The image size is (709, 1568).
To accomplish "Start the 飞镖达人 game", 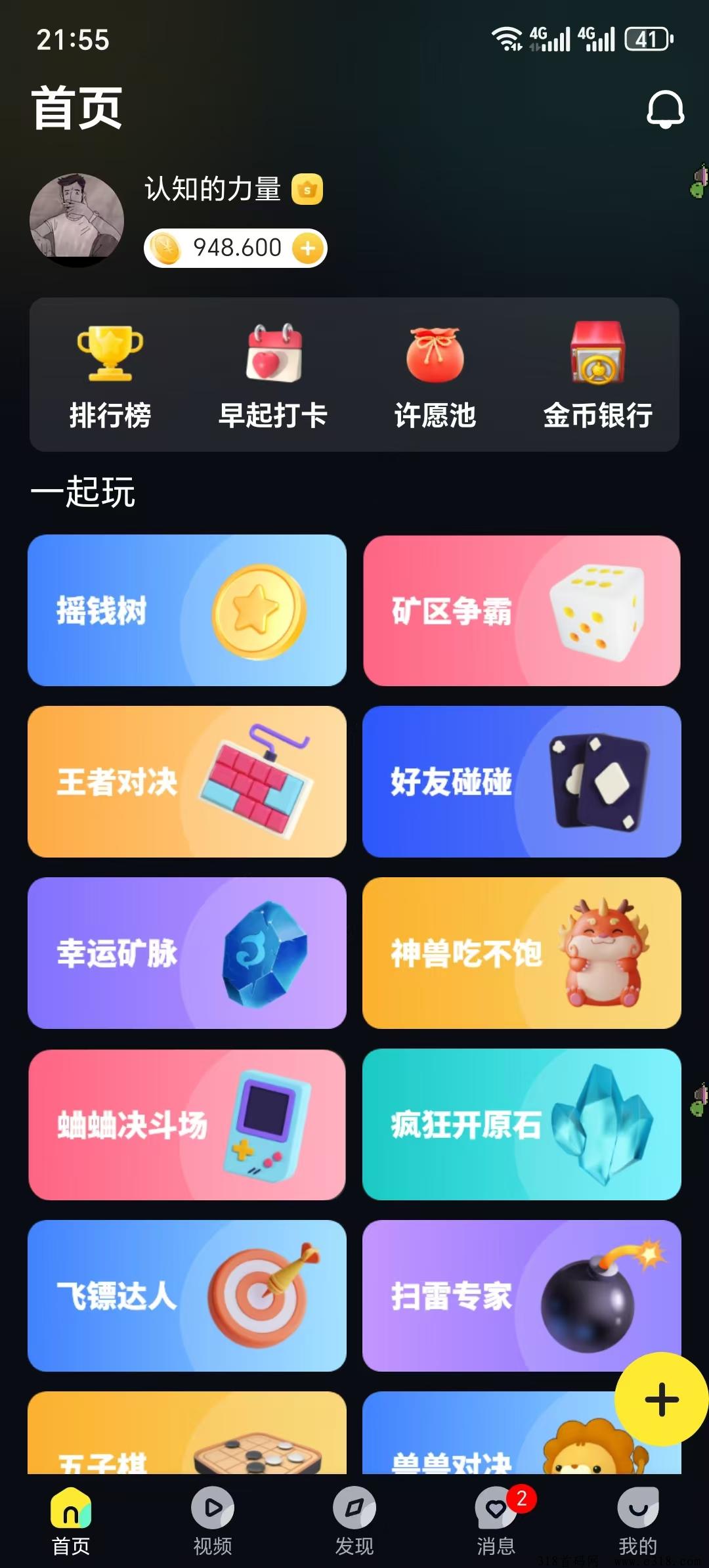I will click(187, 1296).
